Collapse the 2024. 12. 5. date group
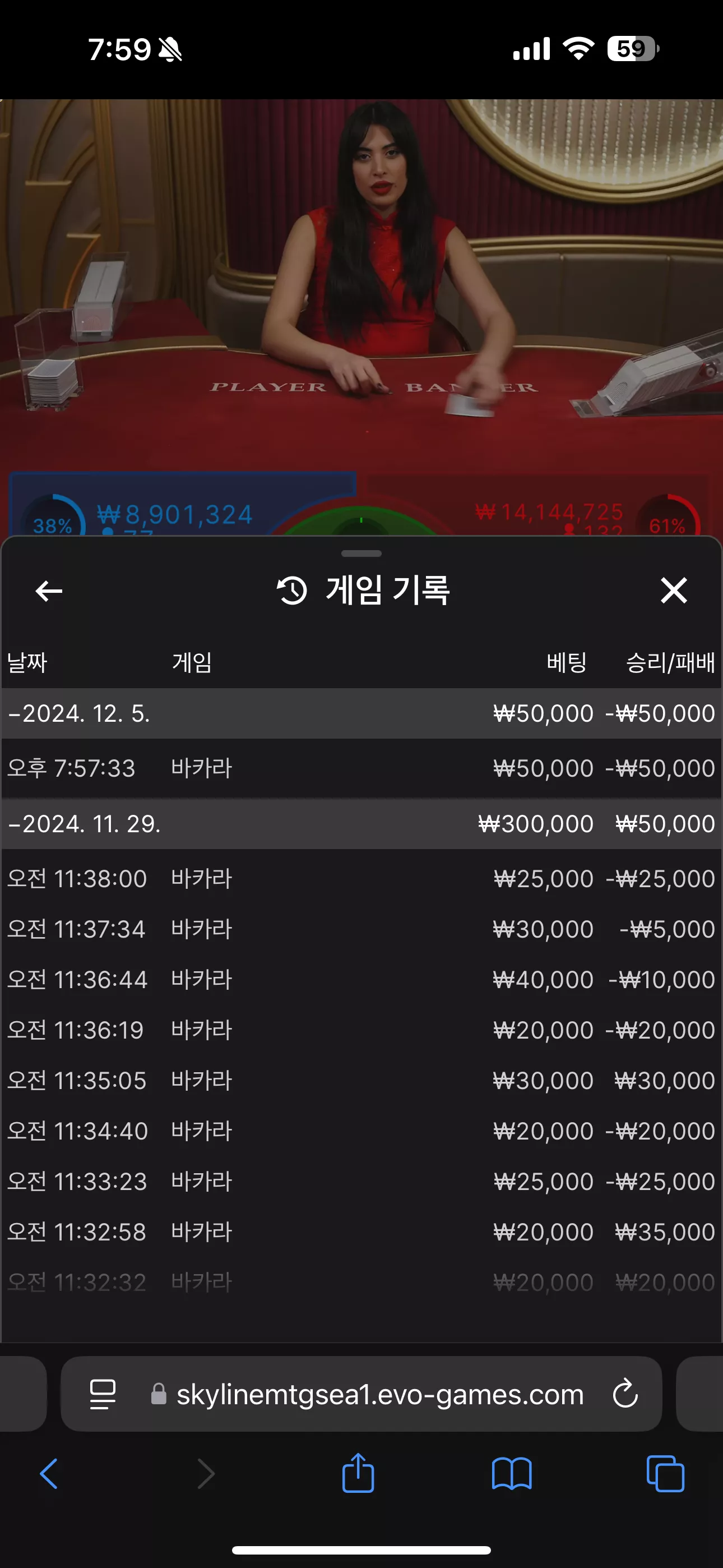 point(361,713)
